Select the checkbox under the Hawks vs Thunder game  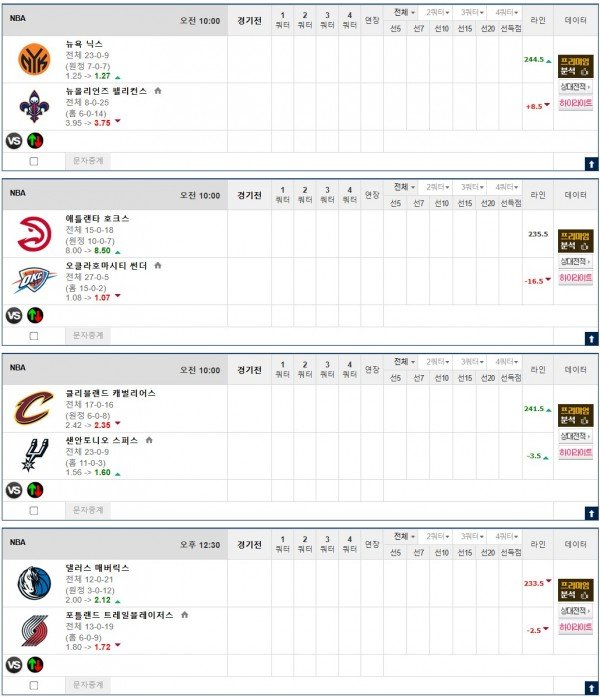click(34, 335)
